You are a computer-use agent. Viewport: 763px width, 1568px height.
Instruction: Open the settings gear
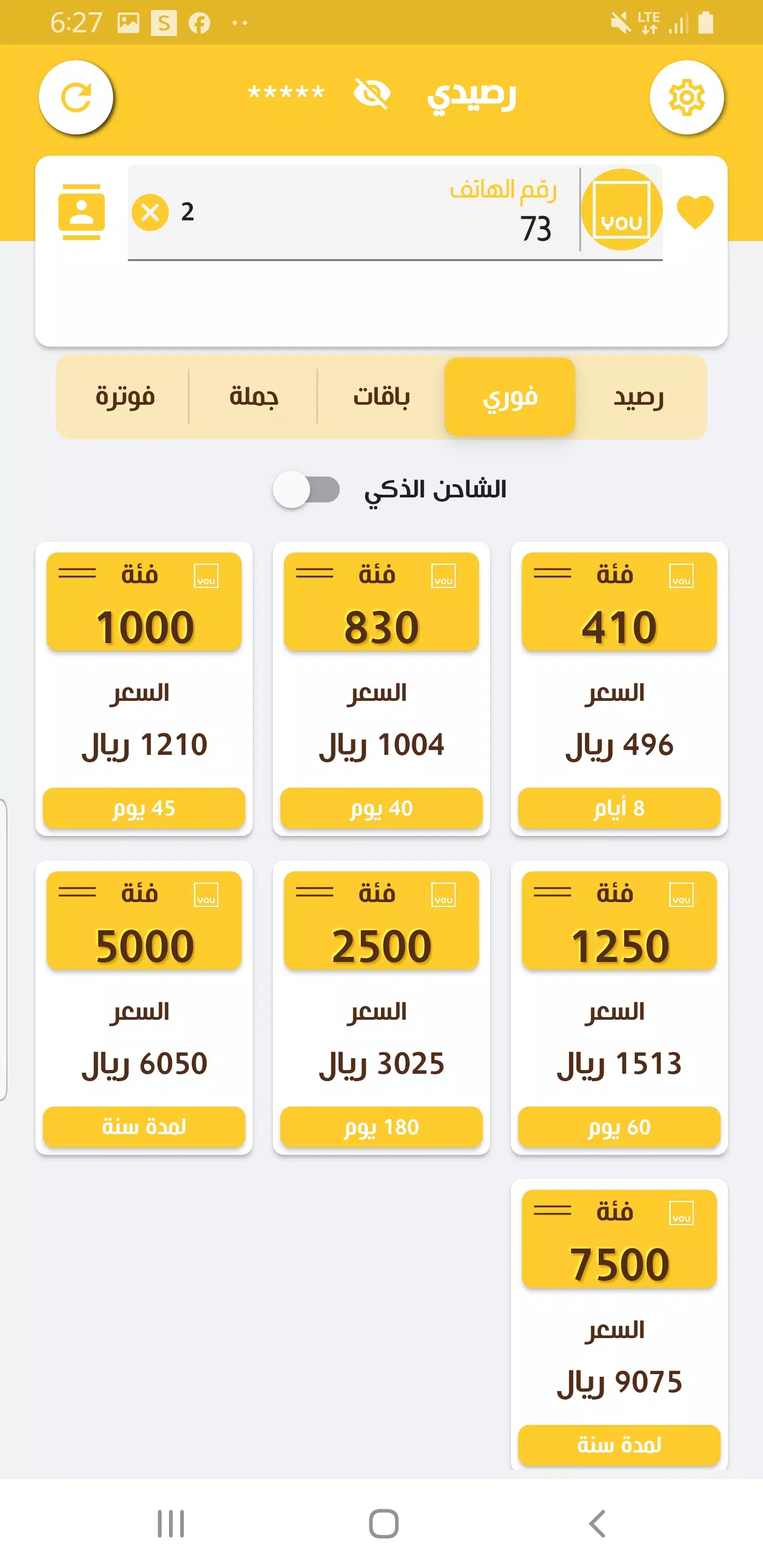click(x=686, y=97)
